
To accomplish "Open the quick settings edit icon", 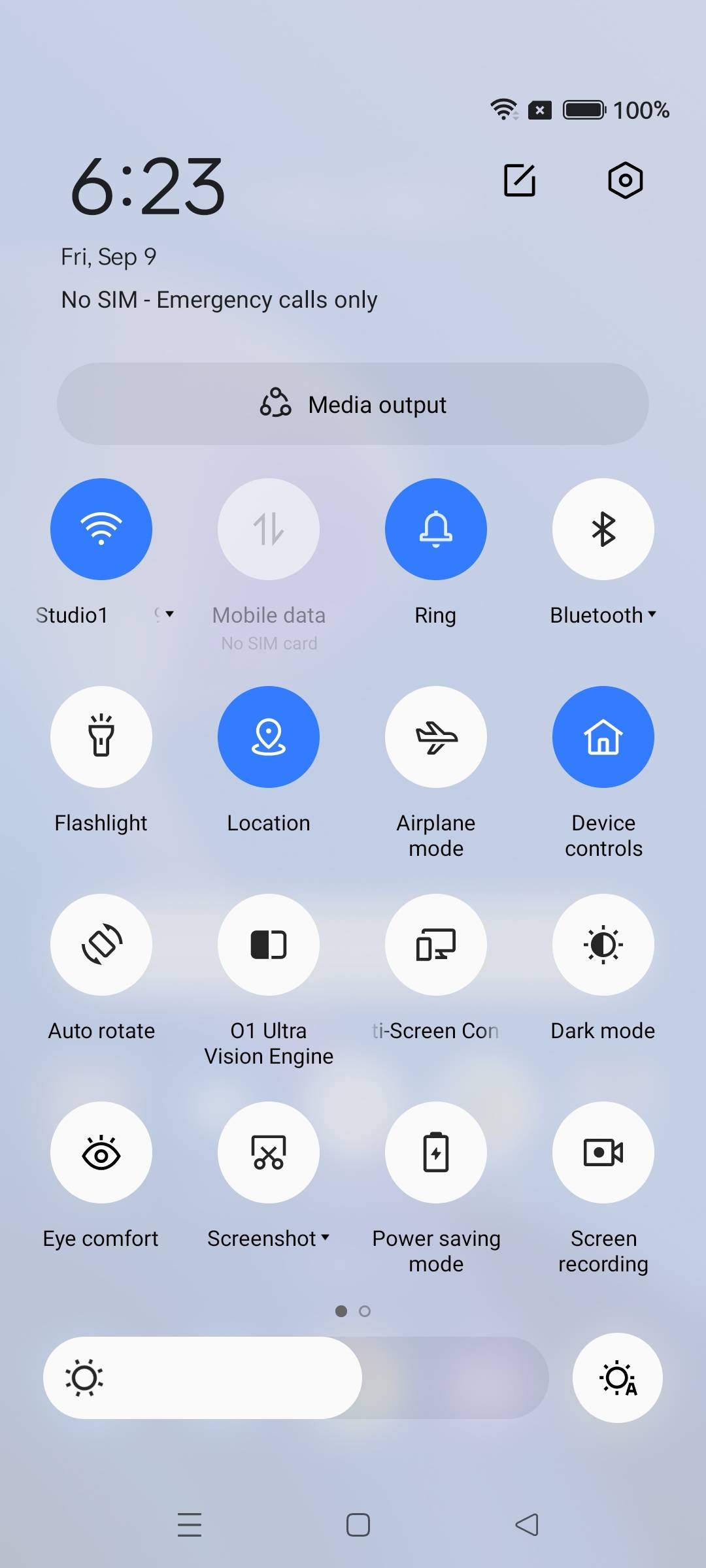I will click(520, 180).
